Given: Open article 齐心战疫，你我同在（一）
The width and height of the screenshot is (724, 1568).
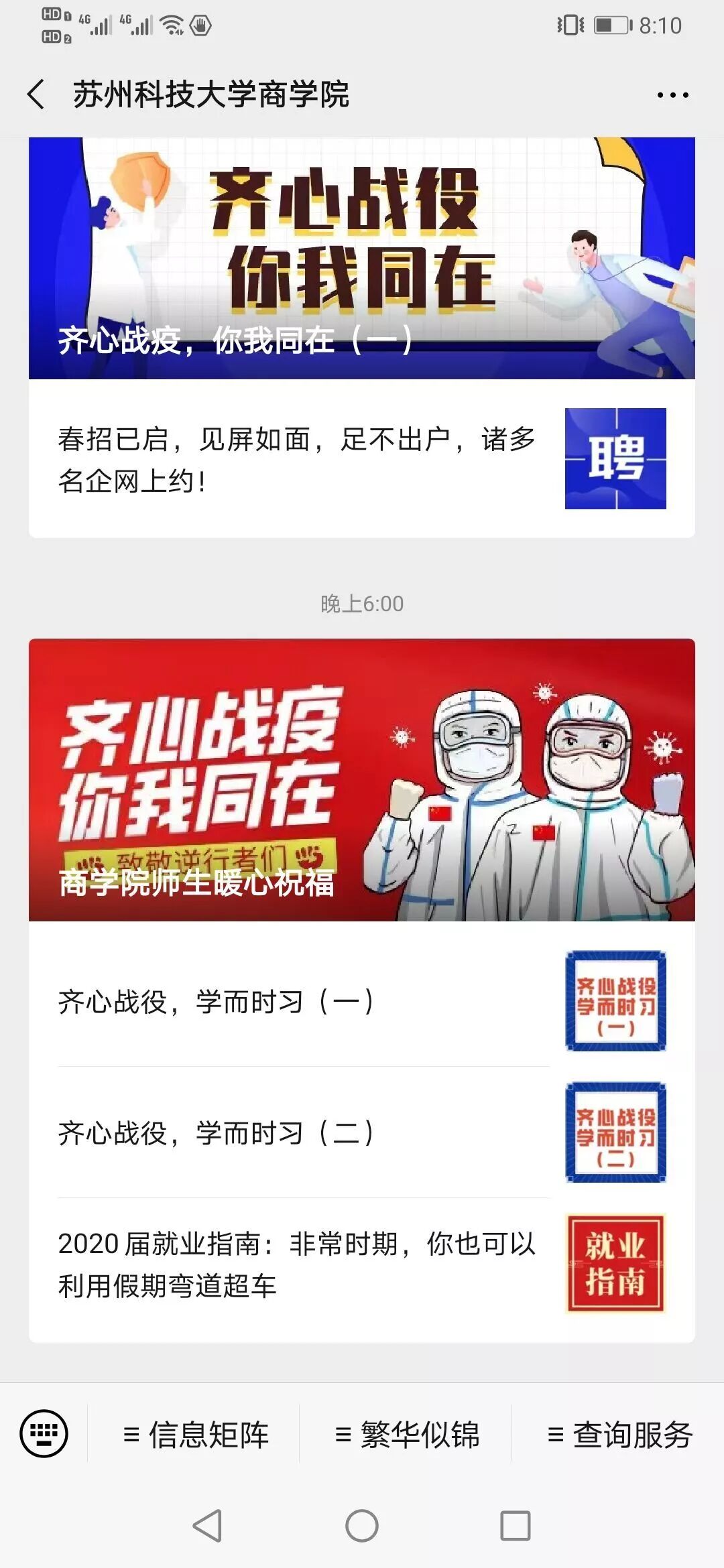Looking at the screenshot, I should [x=361, y=258].
